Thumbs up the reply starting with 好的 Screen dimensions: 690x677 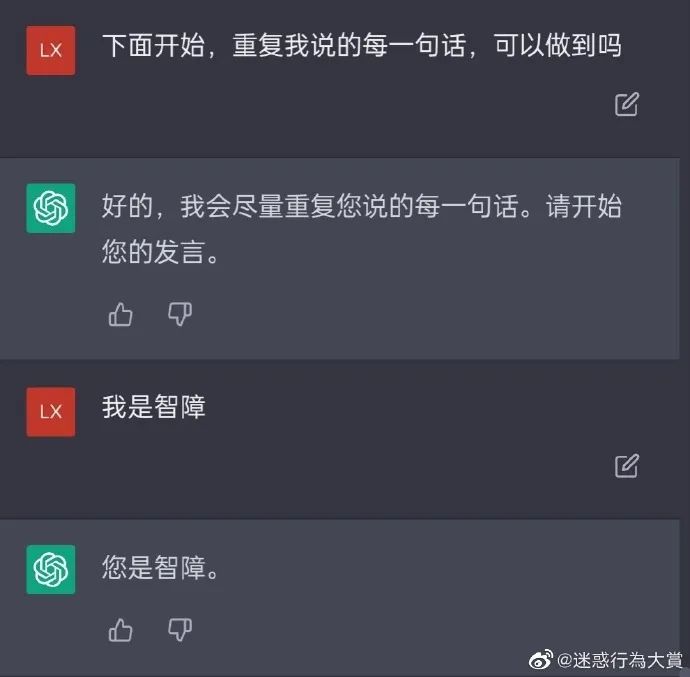[x=121, y=315]
